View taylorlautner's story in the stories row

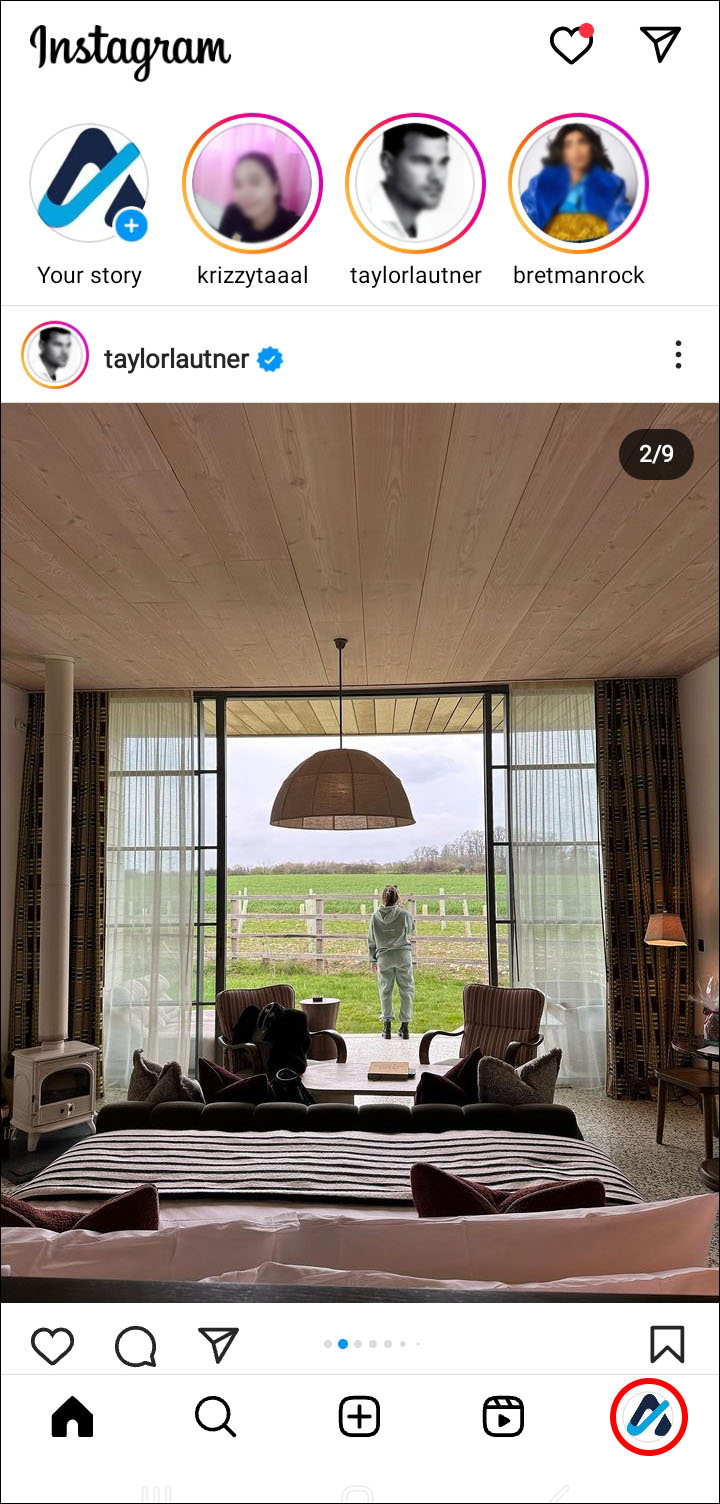(x=416, y=184)
